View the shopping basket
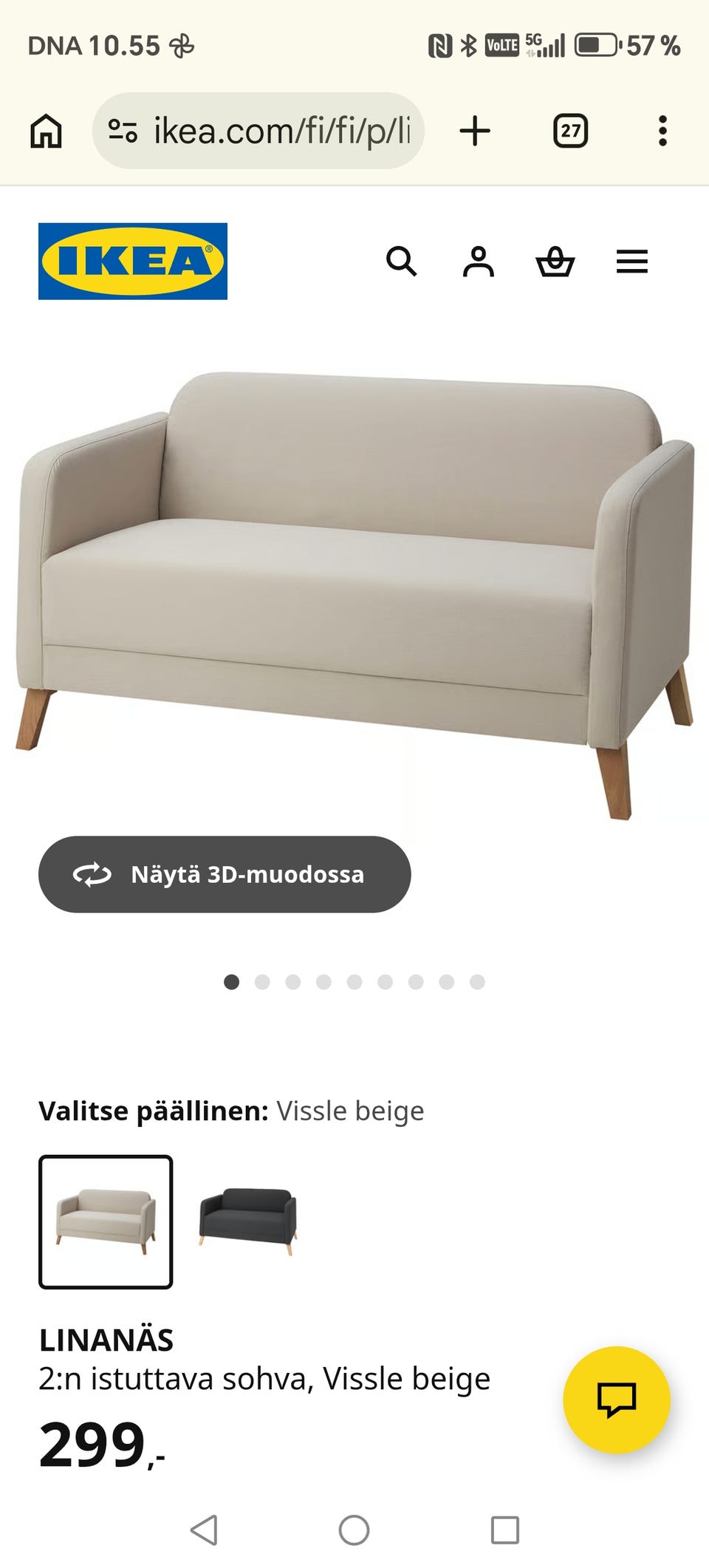The height and width of the screenshot is (1568, 709). 557,262
